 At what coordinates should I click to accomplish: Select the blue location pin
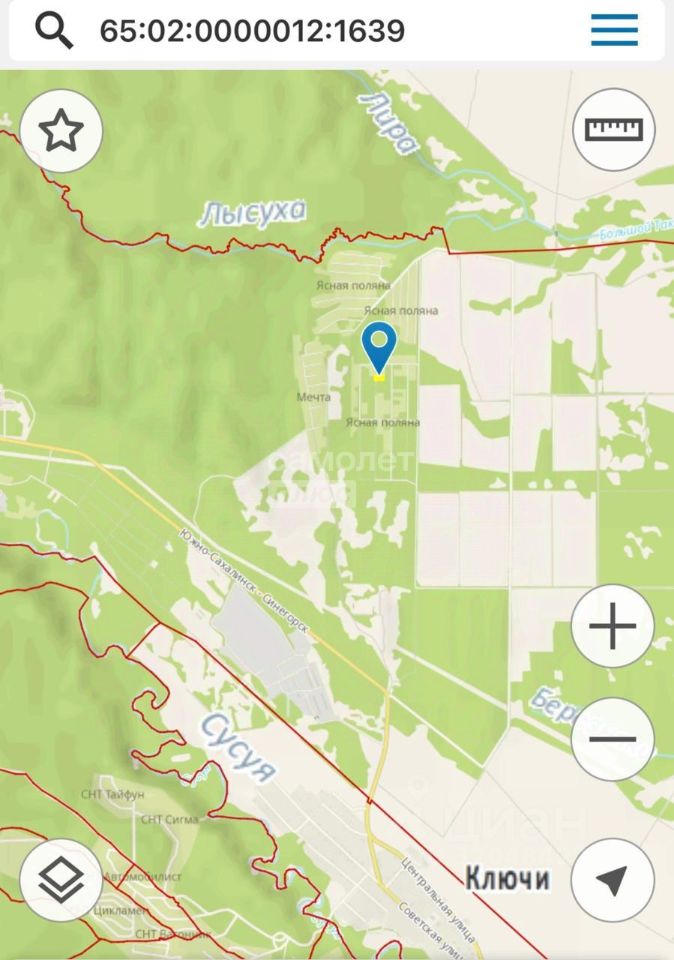pyautogui.click(x=379, y=345)
